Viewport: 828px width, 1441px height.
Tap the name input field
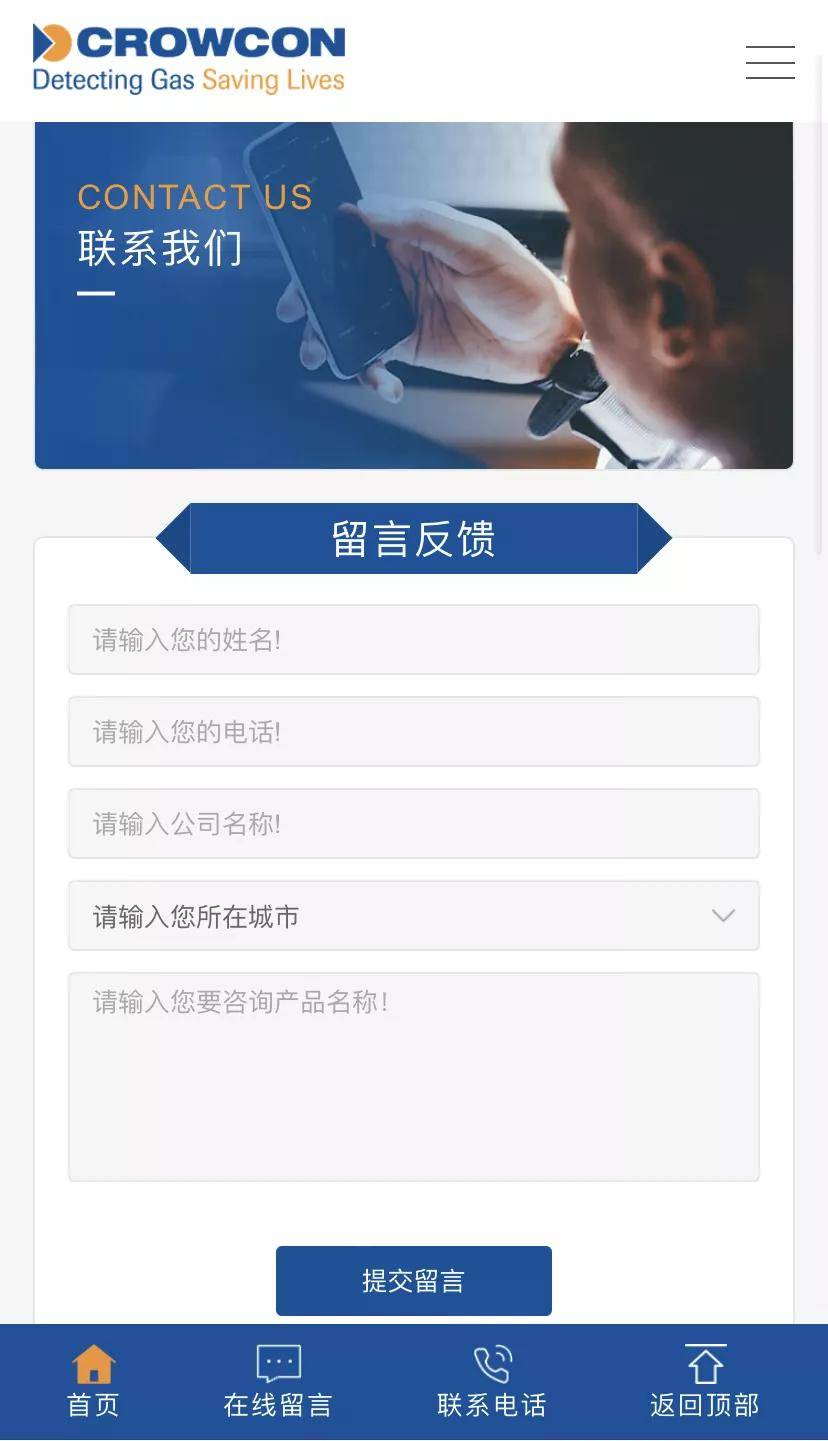pyautogui.click(x=414, y=639)
